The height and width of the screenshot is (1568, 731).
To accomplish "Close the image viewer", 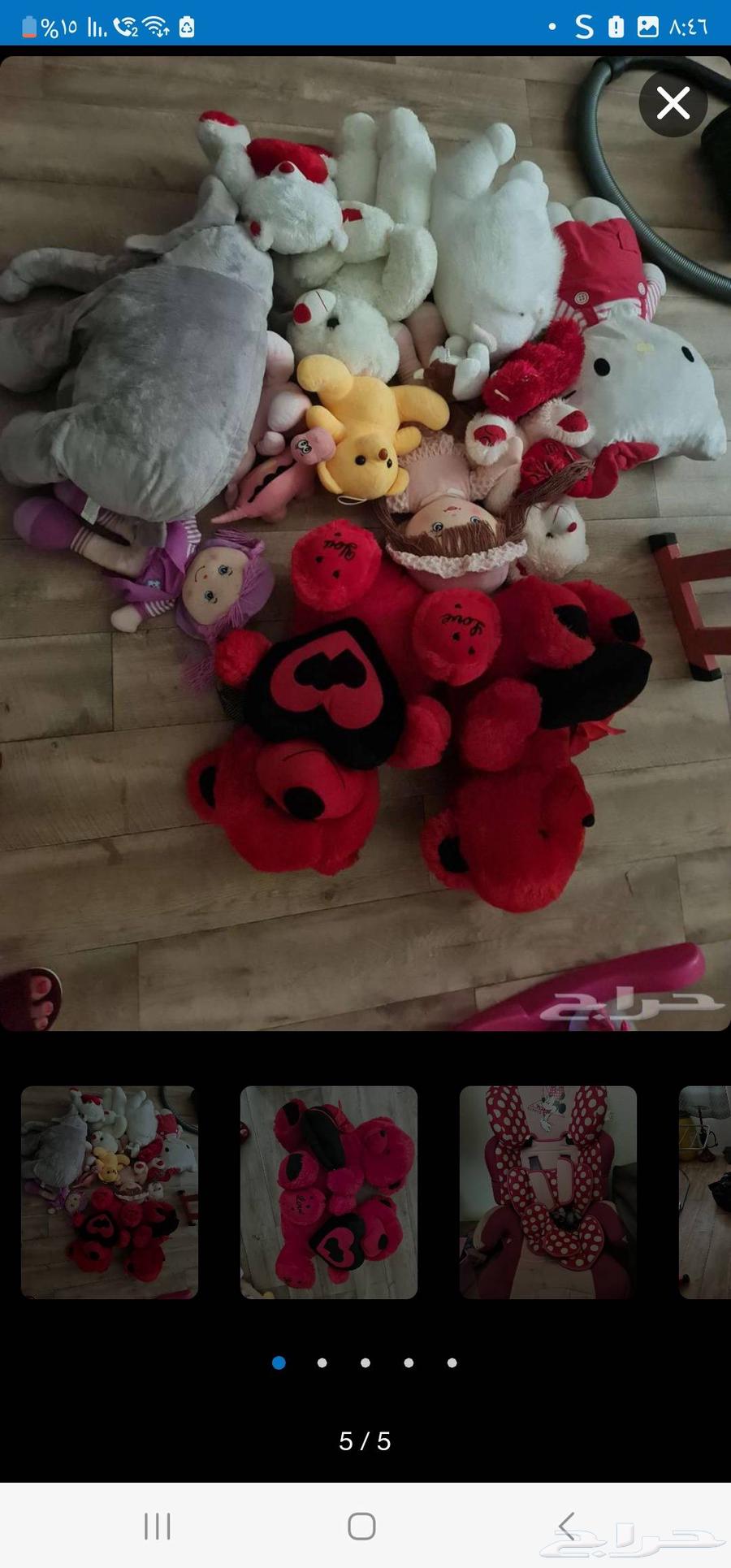I will coord(673,104).
